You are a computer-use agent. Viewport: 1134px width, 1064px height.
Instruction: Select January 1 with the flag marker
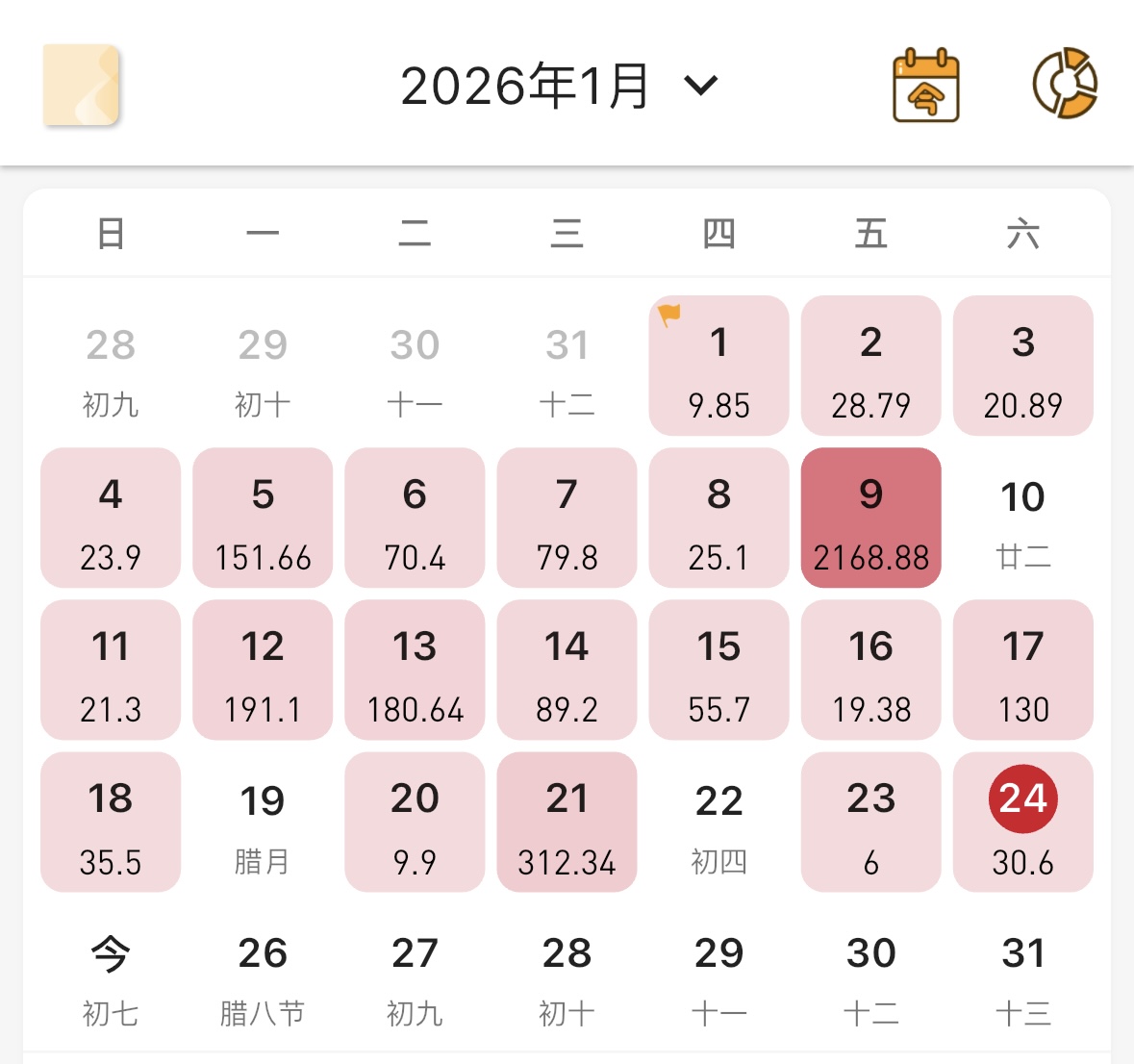click(x=718, y=367)
